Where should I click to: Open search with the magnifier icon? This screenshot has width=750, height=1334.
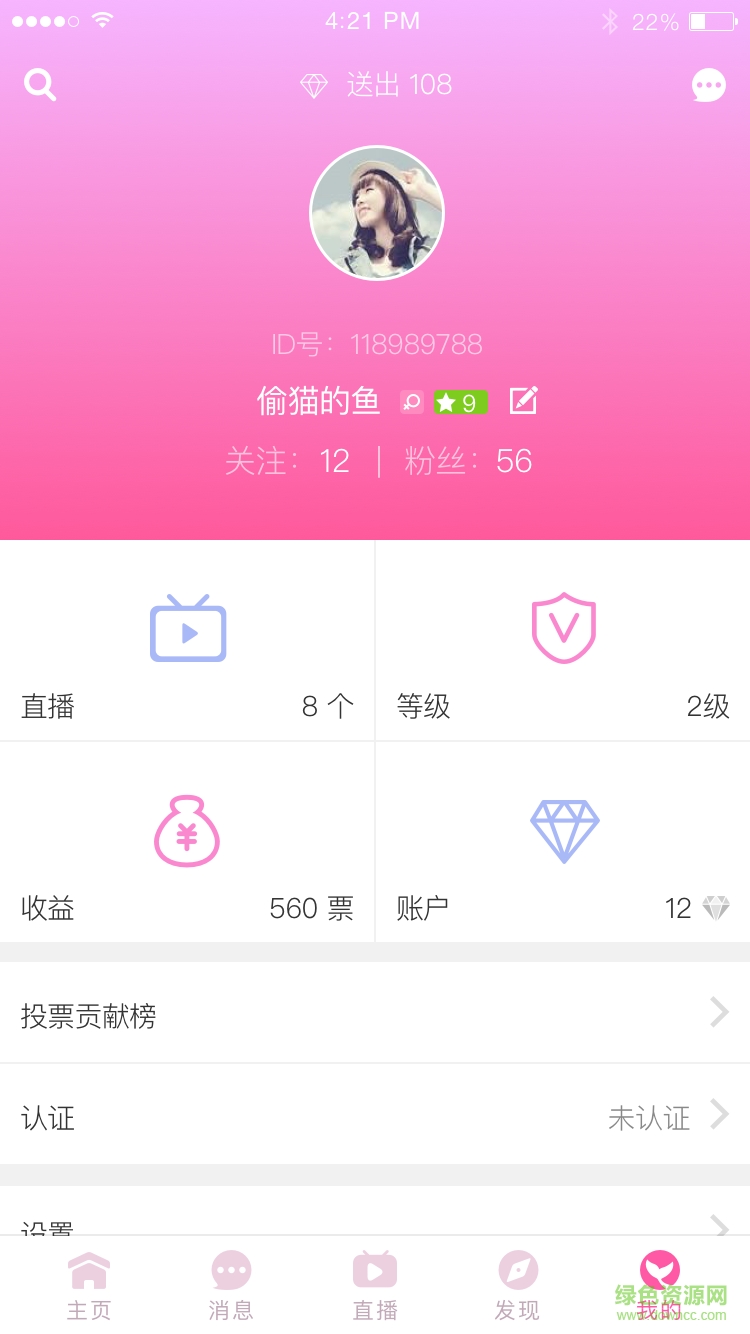pos(40,85)
